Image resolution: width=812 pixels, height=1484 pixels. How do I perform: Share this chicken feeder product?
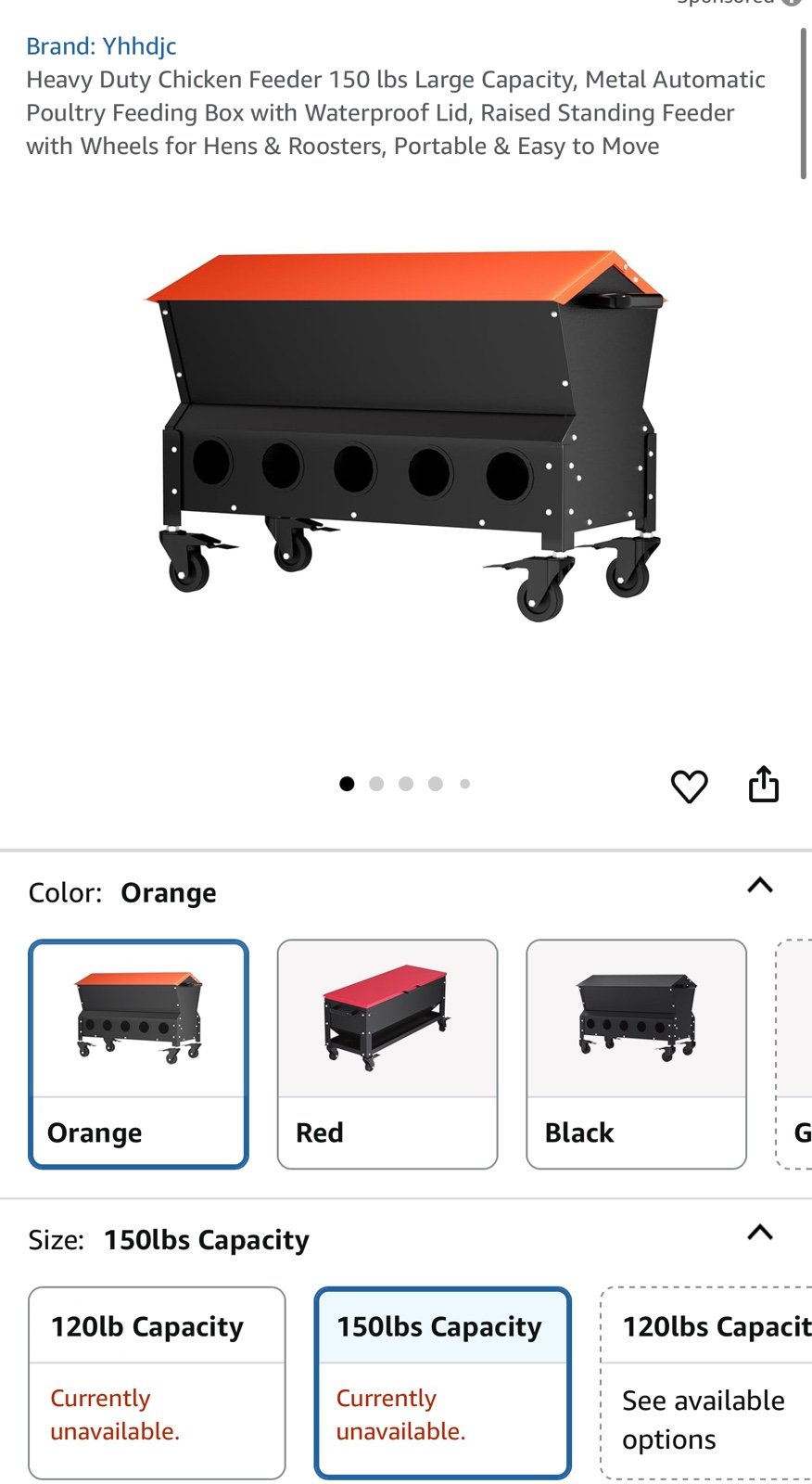pyautogui.click(x=763, y=784)
